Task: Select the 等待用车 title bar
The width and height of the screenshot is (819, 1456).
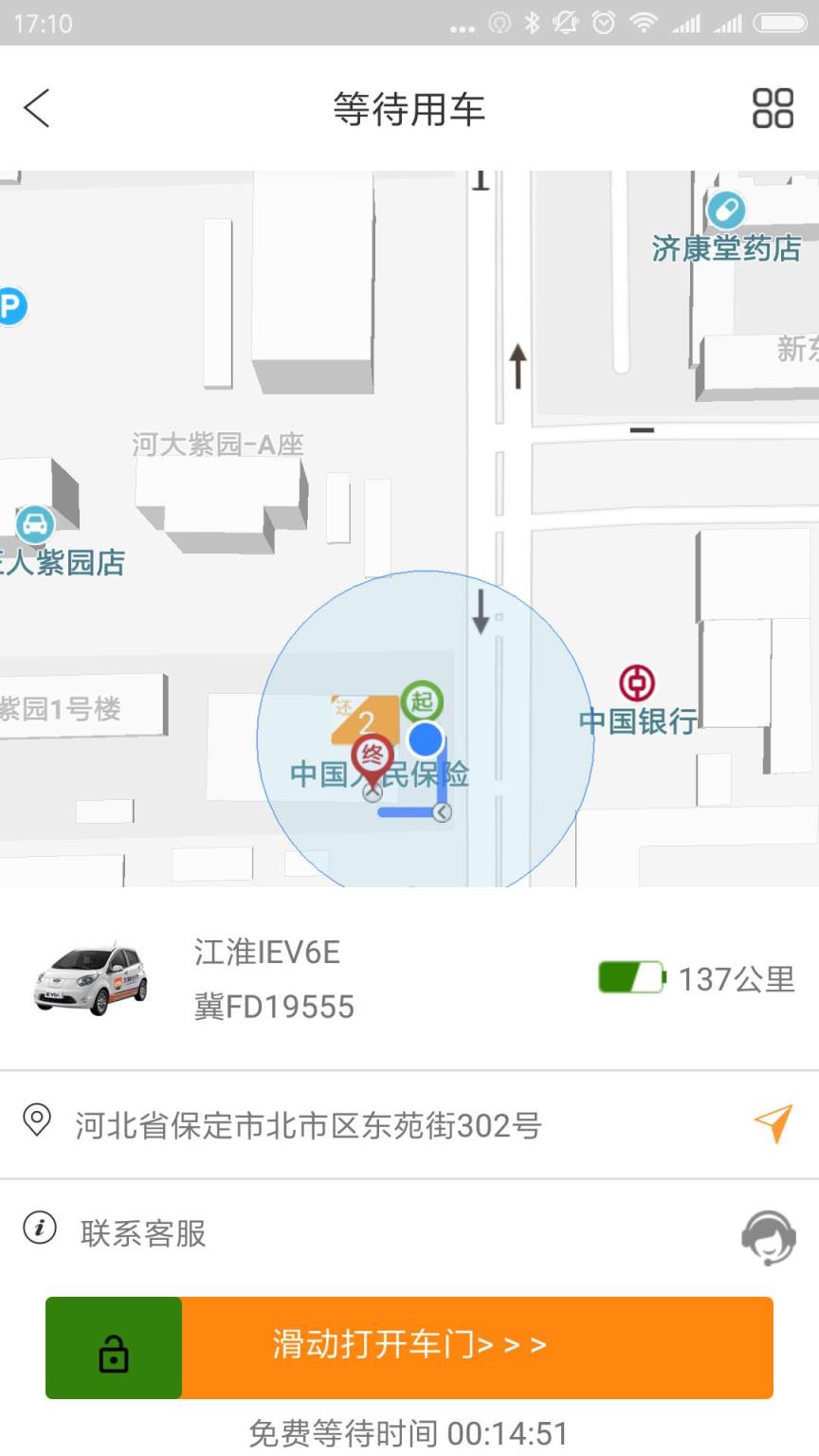Action: (408, 107)
